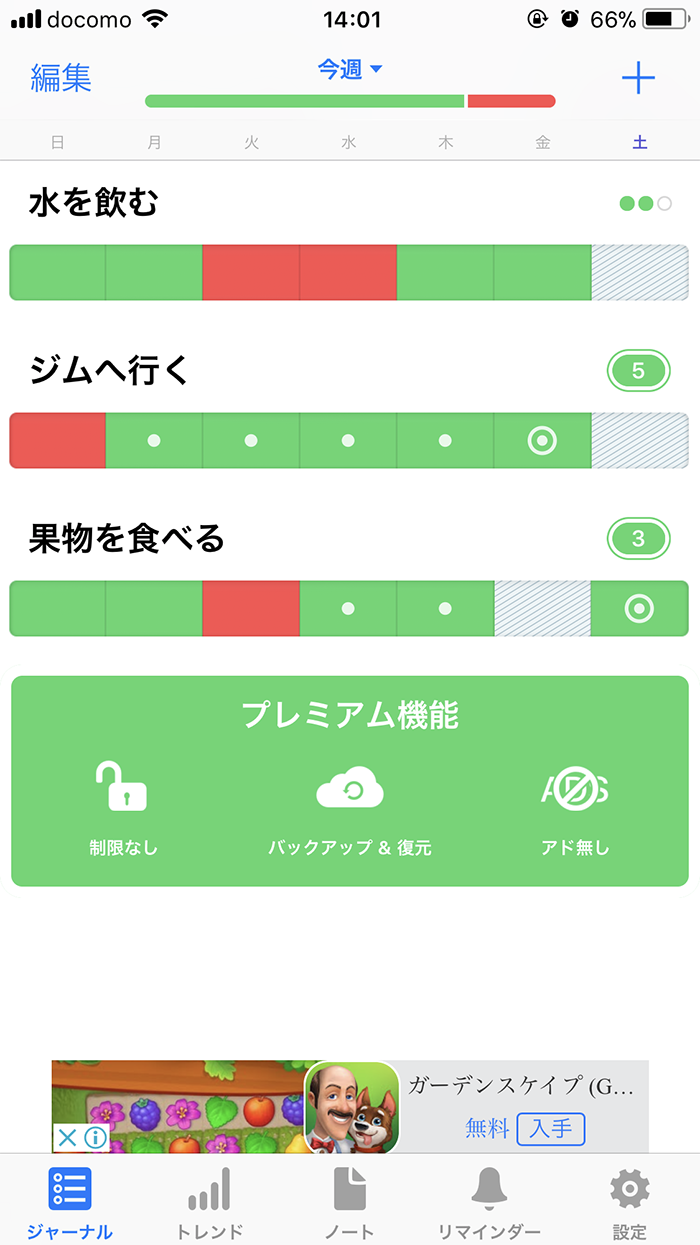
Task: Toggle Sunday cell for ジムへ行く
Action: click(x=58, y=440)
